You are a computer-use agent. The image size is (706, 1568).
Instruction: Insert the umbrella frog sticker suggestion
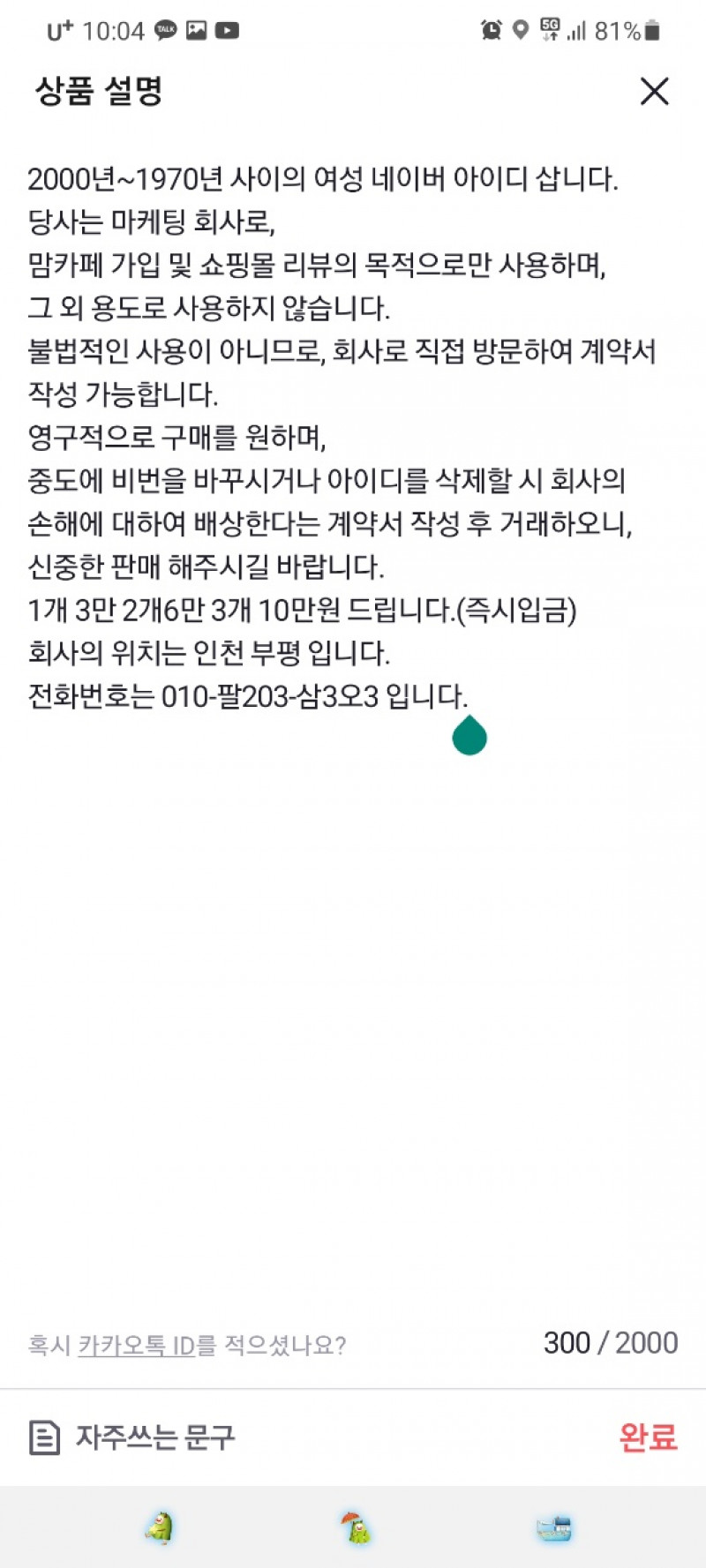(x=355, y=1527)
